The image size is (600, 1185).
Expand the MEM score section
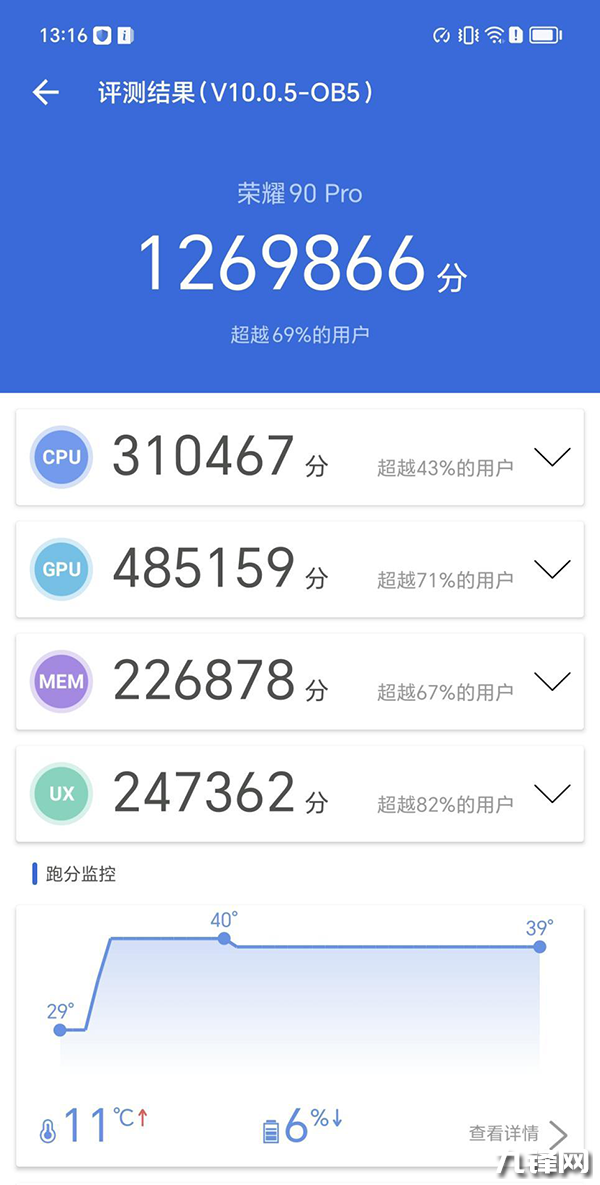point(552,682)
